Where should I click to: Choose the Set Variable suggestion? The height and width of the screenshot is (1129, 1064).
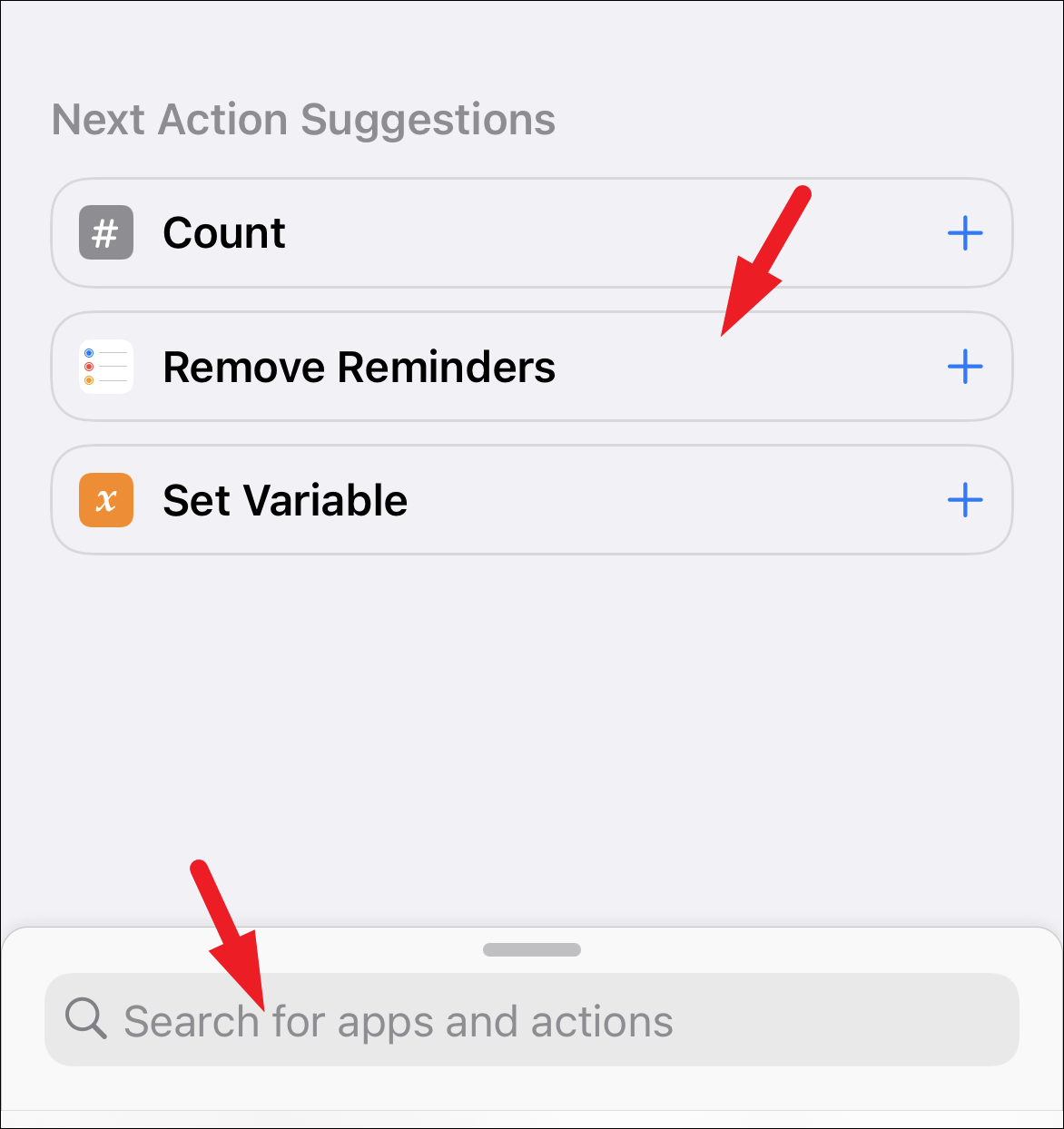[531, 500]
